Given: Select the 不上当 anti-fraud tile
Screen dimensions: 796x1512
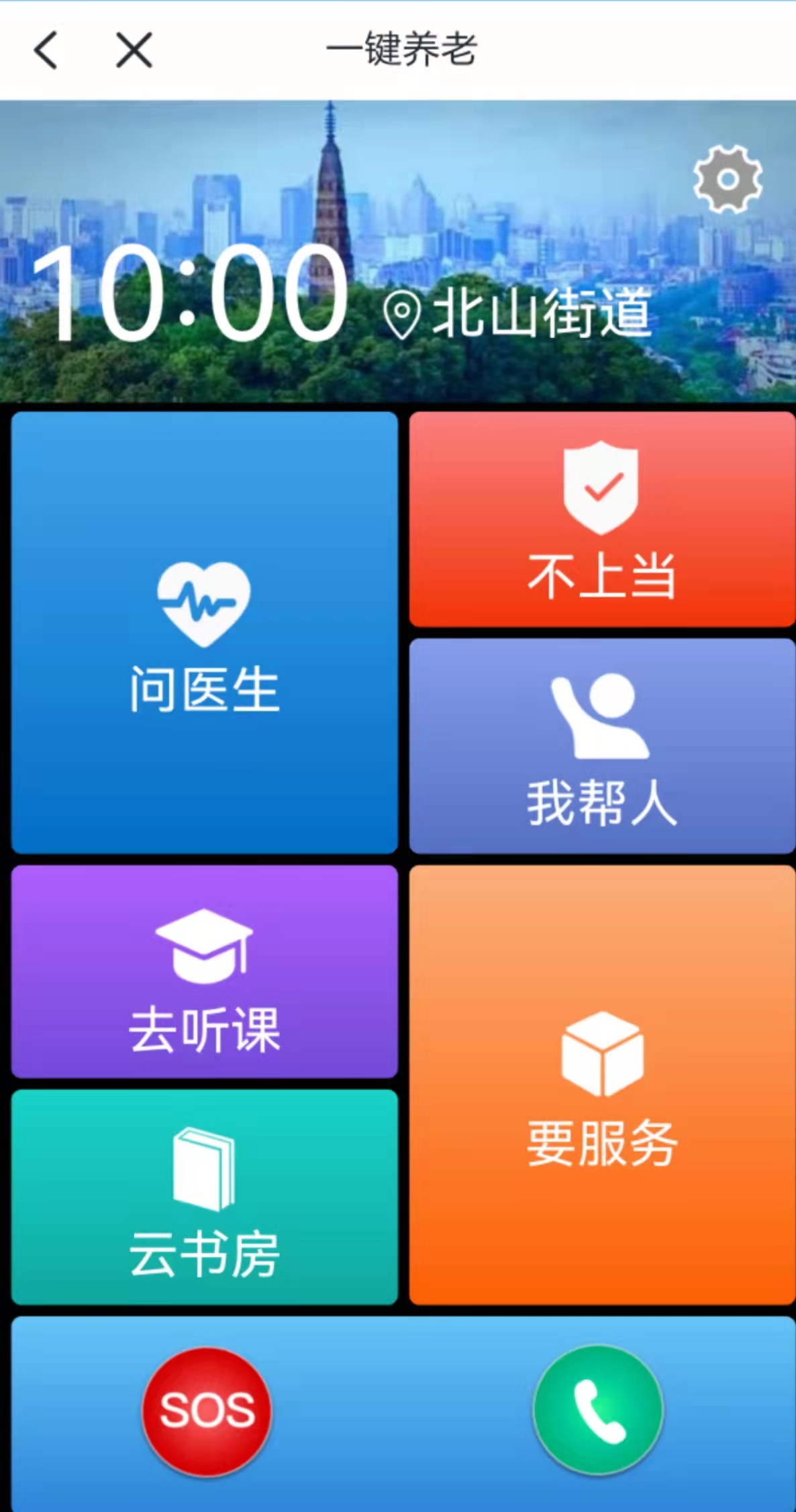Looking at the screenshot, I should (x=602, y=519).
